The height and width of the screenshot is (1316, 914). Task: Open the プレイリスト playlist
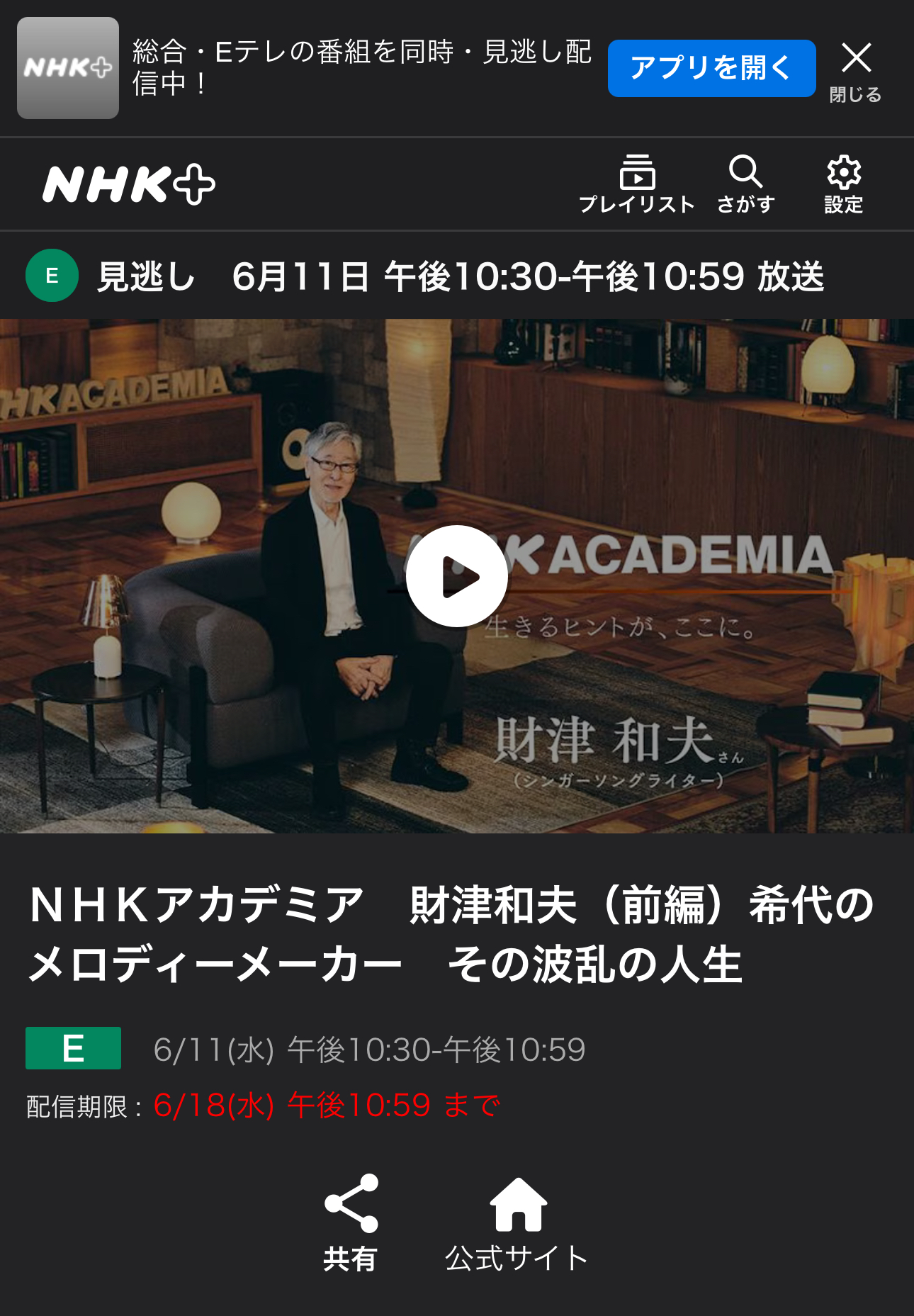point(636,184)
